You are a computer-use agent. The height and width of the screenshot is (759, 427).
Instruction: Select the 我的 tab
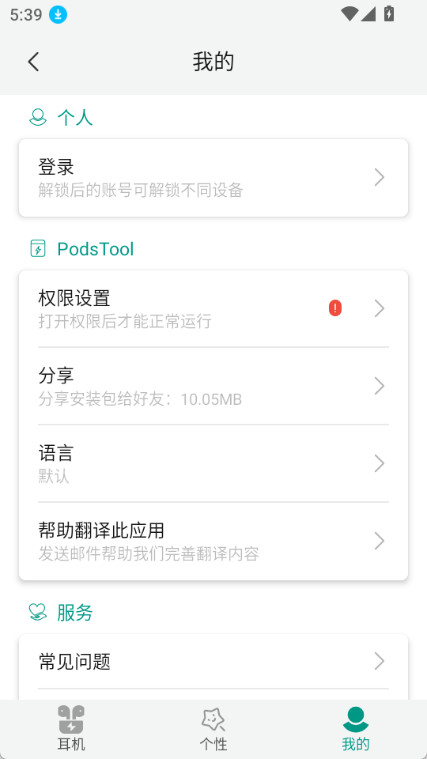coord(356,729)
